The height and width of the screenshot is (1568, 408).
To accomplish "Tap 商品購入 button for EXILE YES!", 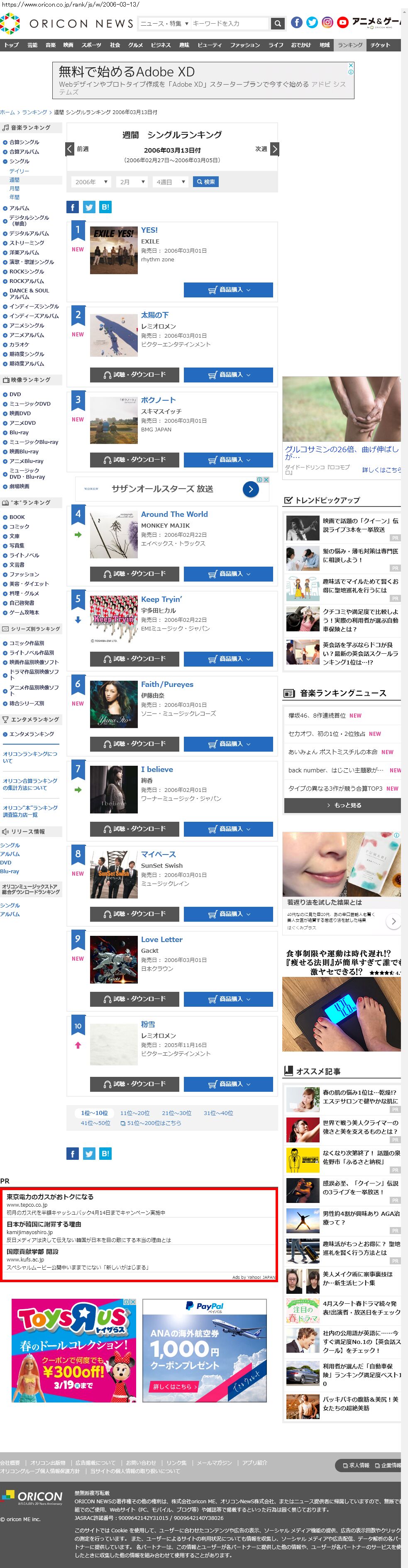I will [228, 290].
